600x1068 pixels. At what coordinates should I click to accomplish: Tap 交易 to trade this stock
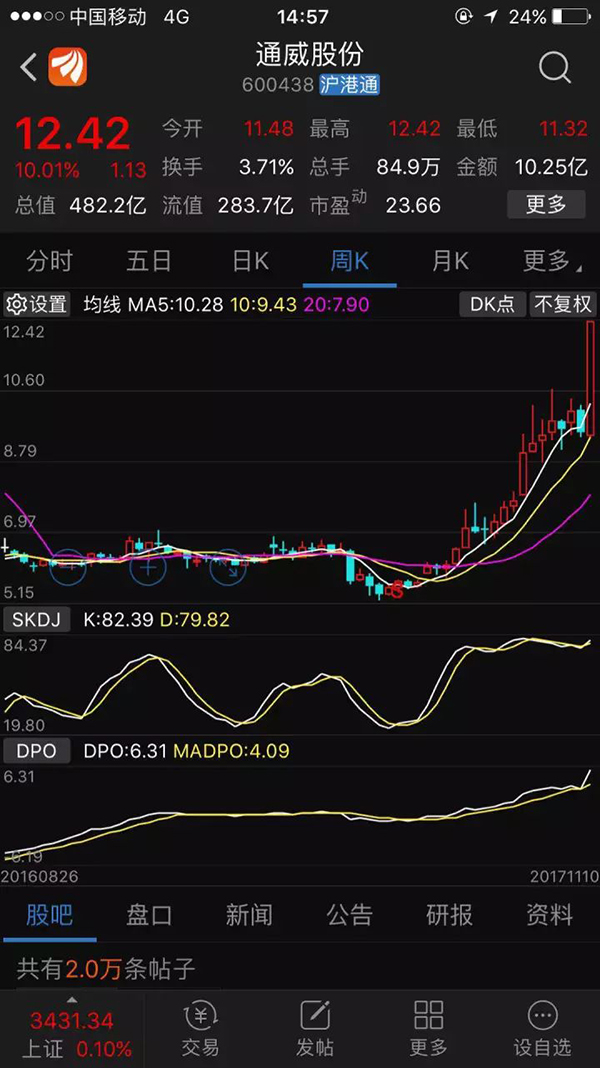pyautogui.click(x=200, y=1029)
